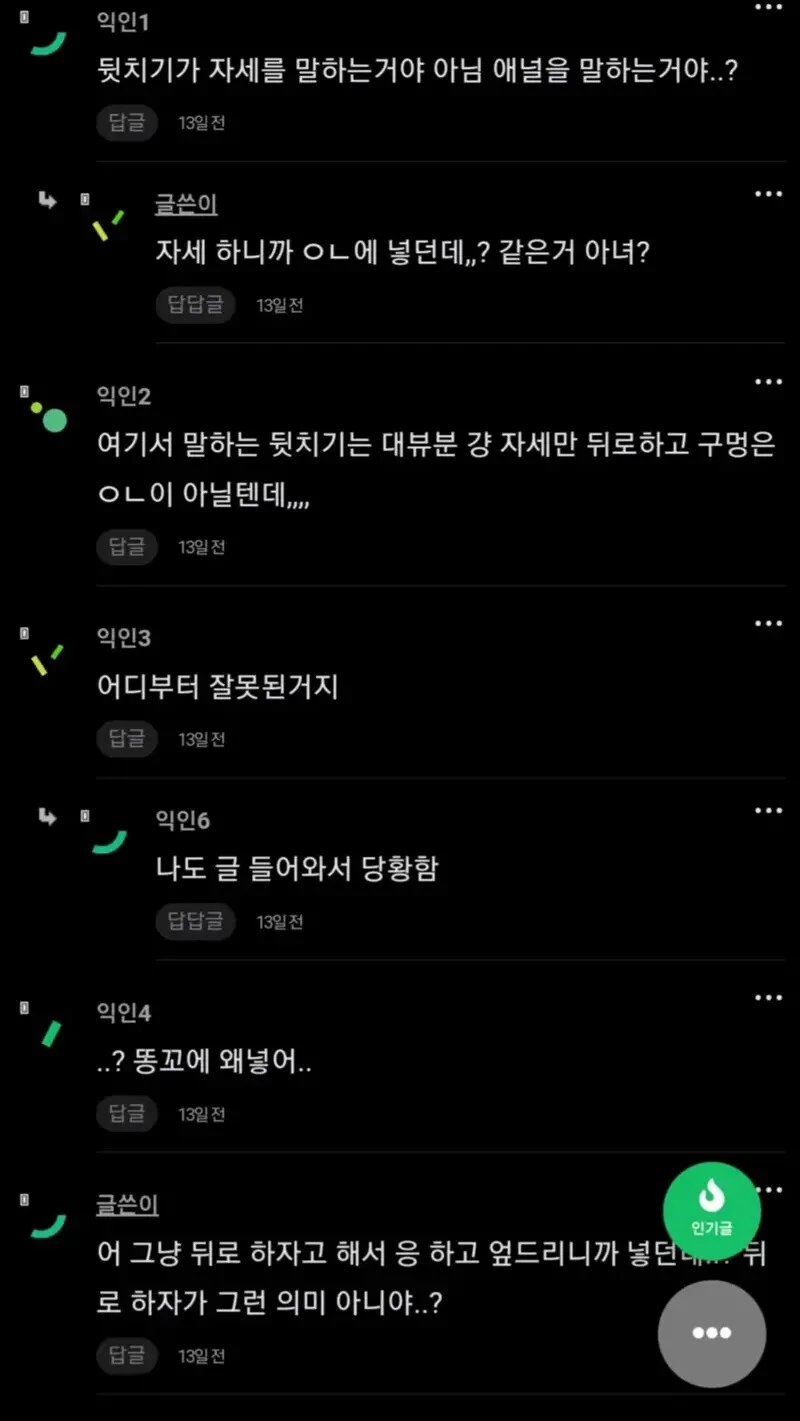
Task: Tap 답글 under 익인3's comment
Action: click(x=127, y=738)
